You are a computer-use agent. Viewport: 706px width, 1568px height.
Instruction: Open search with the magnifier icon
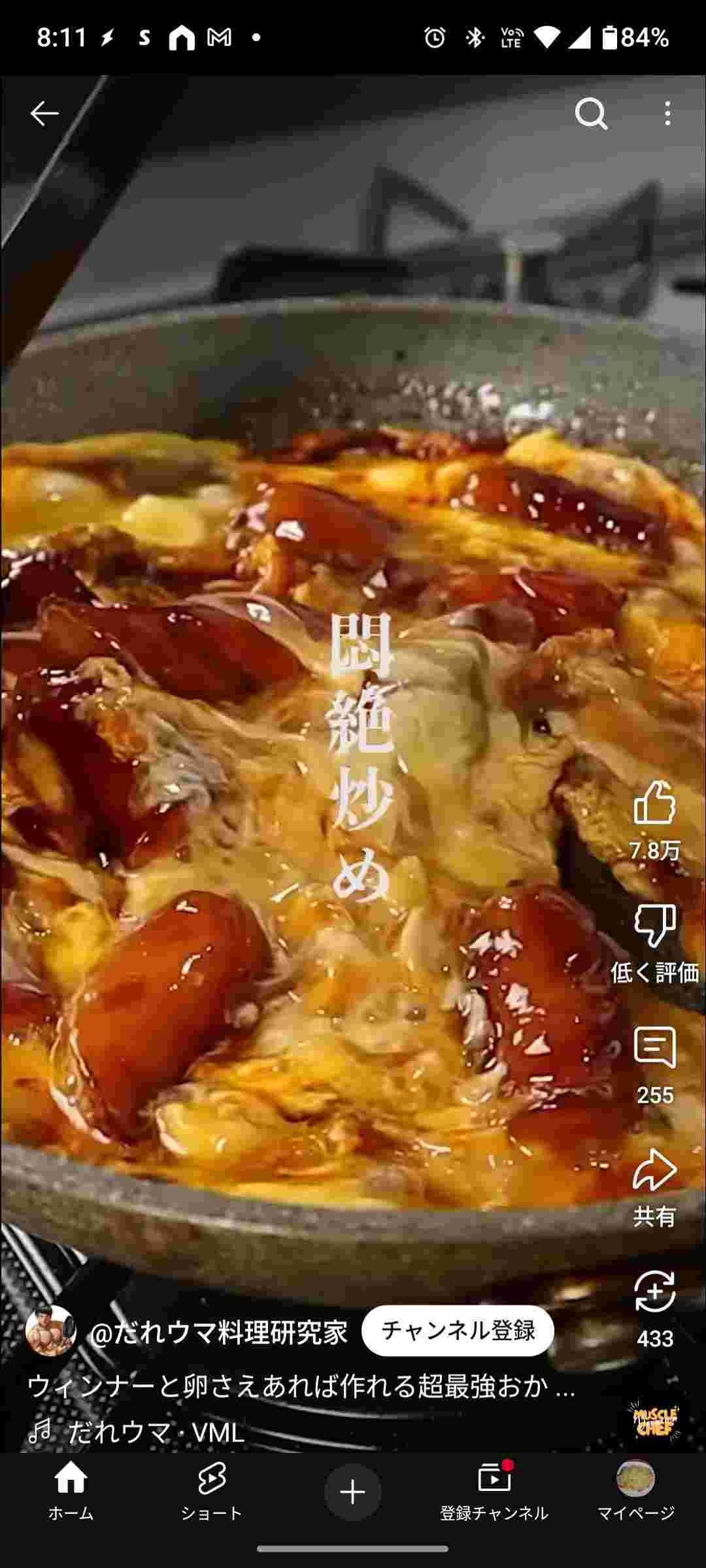coord(591,114)
